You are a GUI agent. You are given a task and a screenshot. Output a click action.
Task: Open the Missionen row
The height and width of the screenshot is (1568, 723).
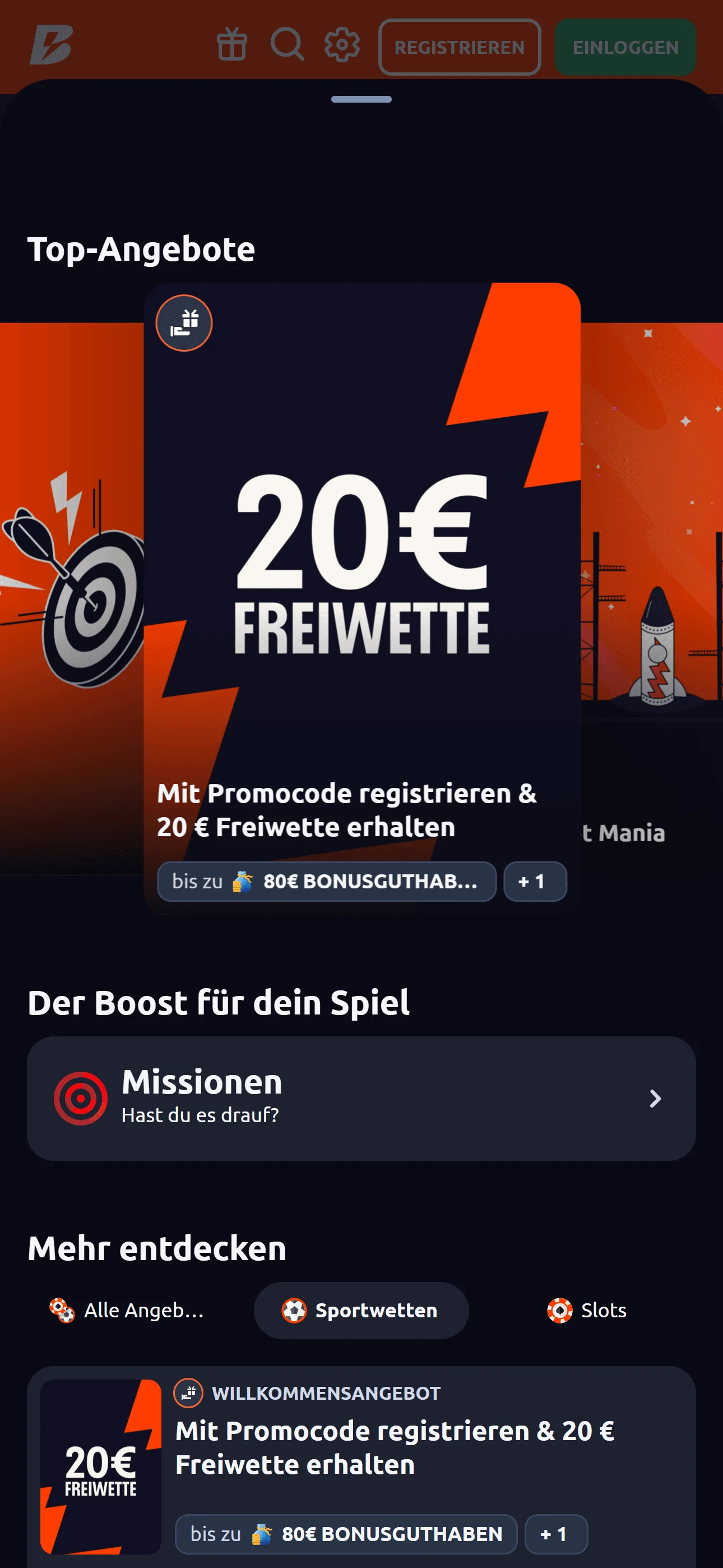[361, 1099]
